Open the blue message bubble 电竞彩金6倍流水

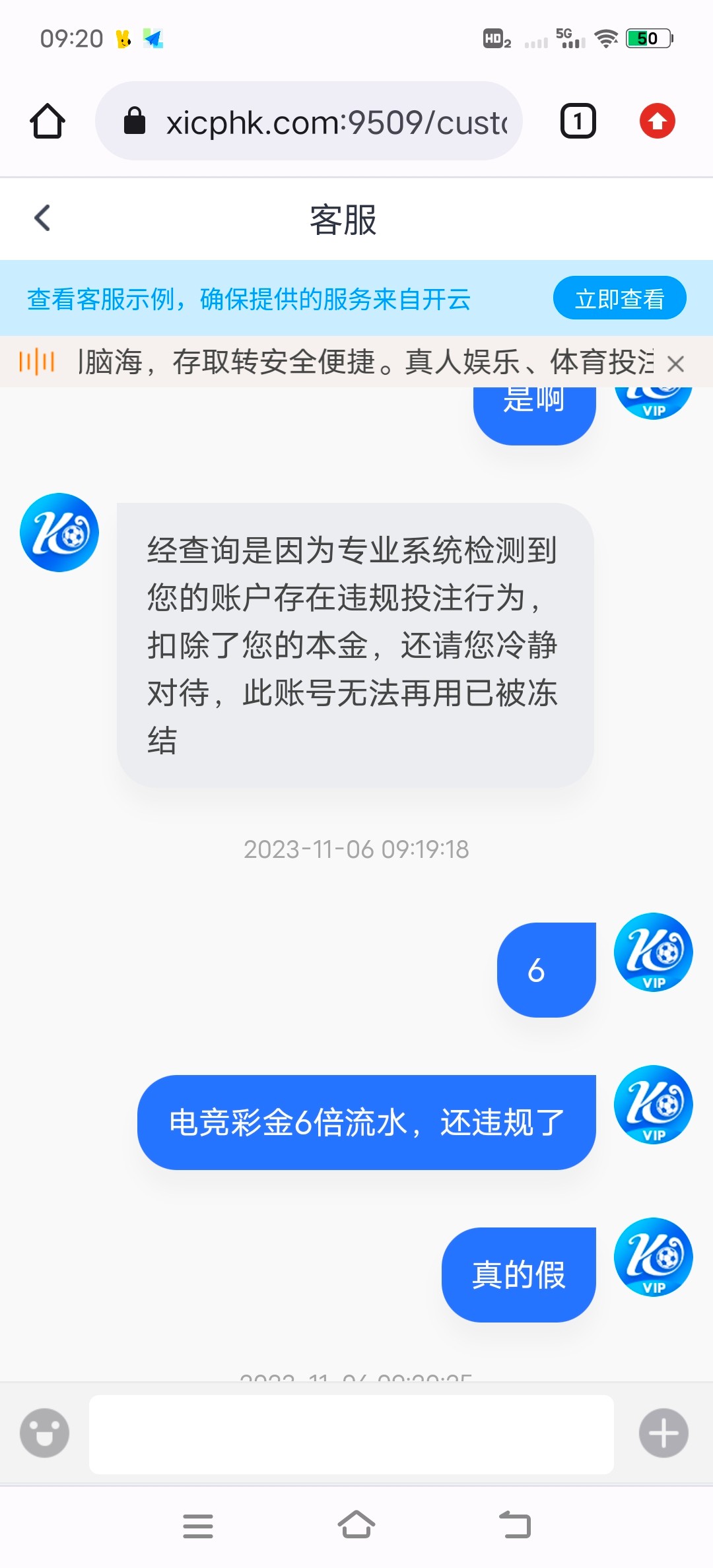[x=365, y=1122]
